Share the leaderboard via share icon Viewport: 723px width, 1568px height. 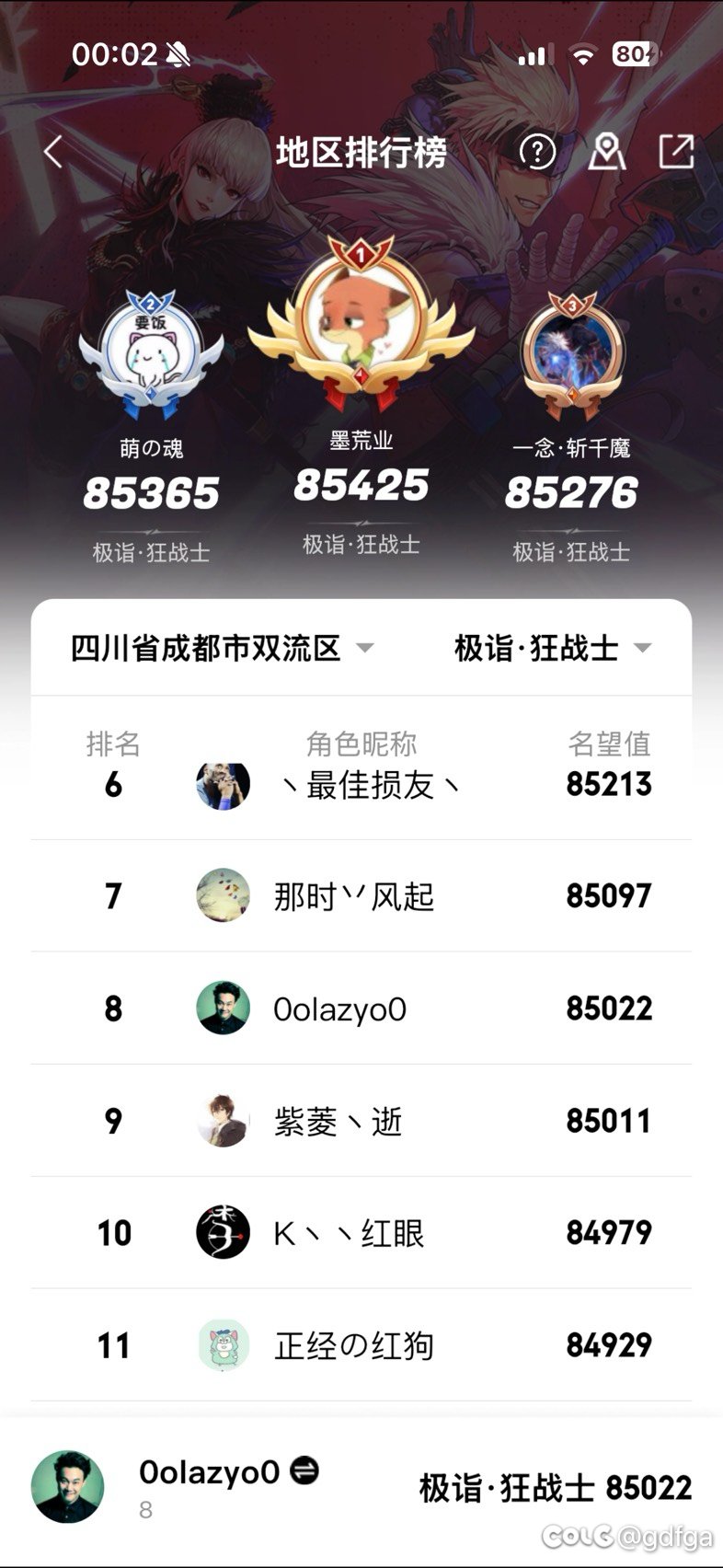[x=676, y=152]
